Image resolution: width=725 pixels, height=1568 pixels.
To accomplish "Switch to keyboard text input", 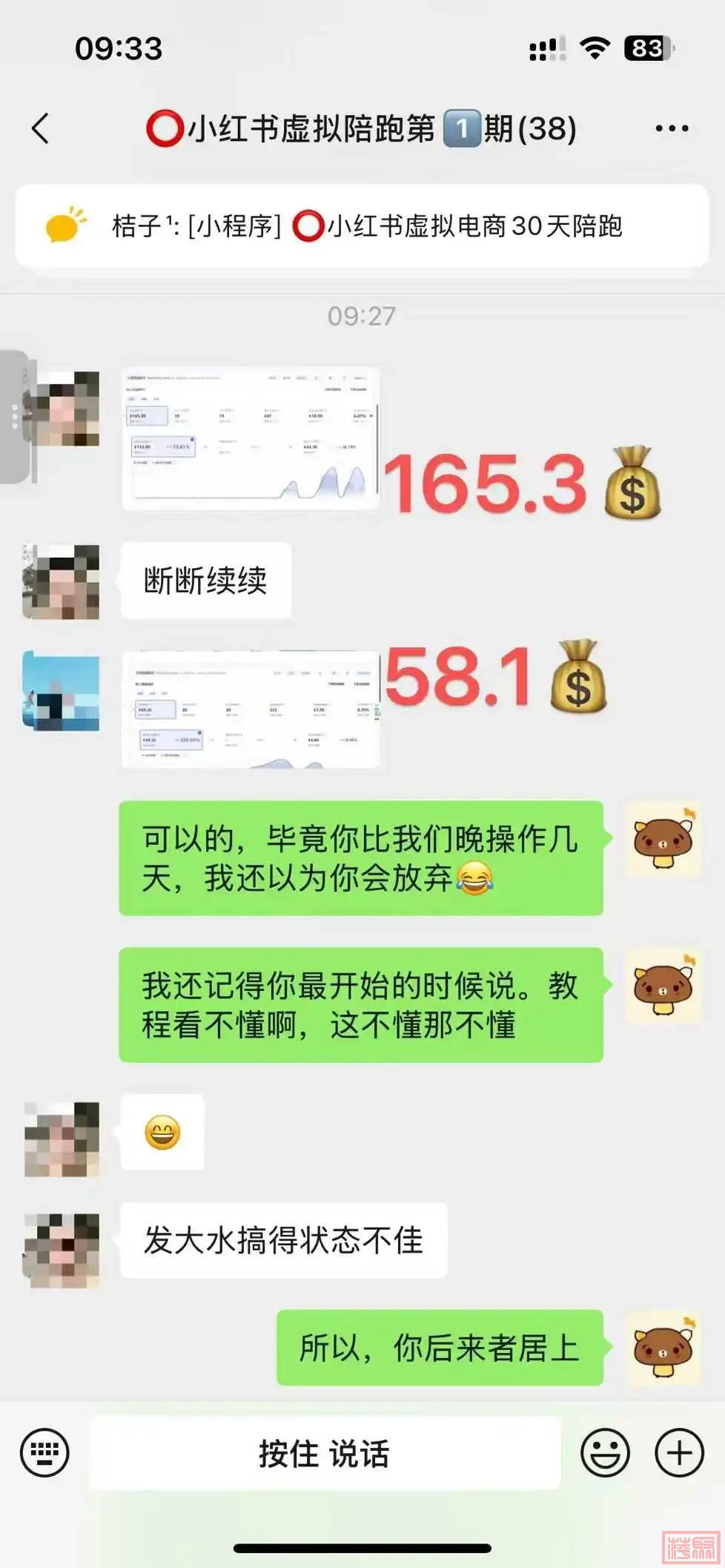I will click(x=44, y=1452).
